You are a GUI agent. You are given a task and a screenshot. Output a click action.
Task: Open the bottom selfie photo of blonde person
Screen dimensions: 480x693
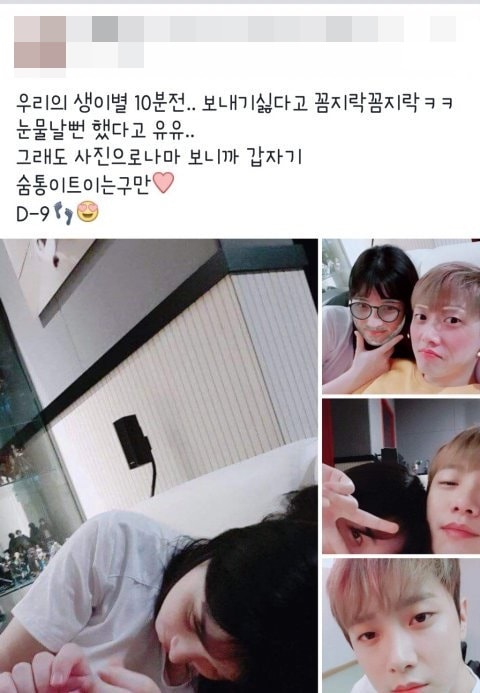tap(401, 625)
